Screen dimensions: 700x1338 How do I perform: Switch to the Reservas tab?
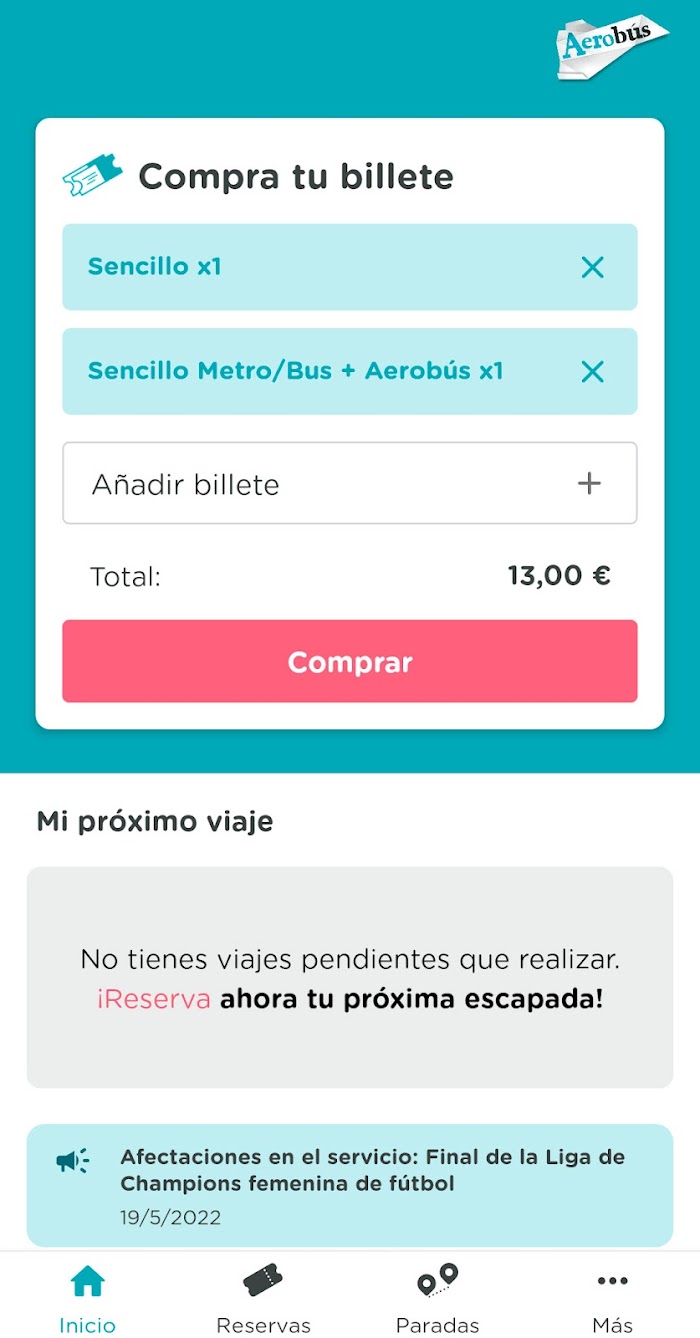click(263, 1298)
